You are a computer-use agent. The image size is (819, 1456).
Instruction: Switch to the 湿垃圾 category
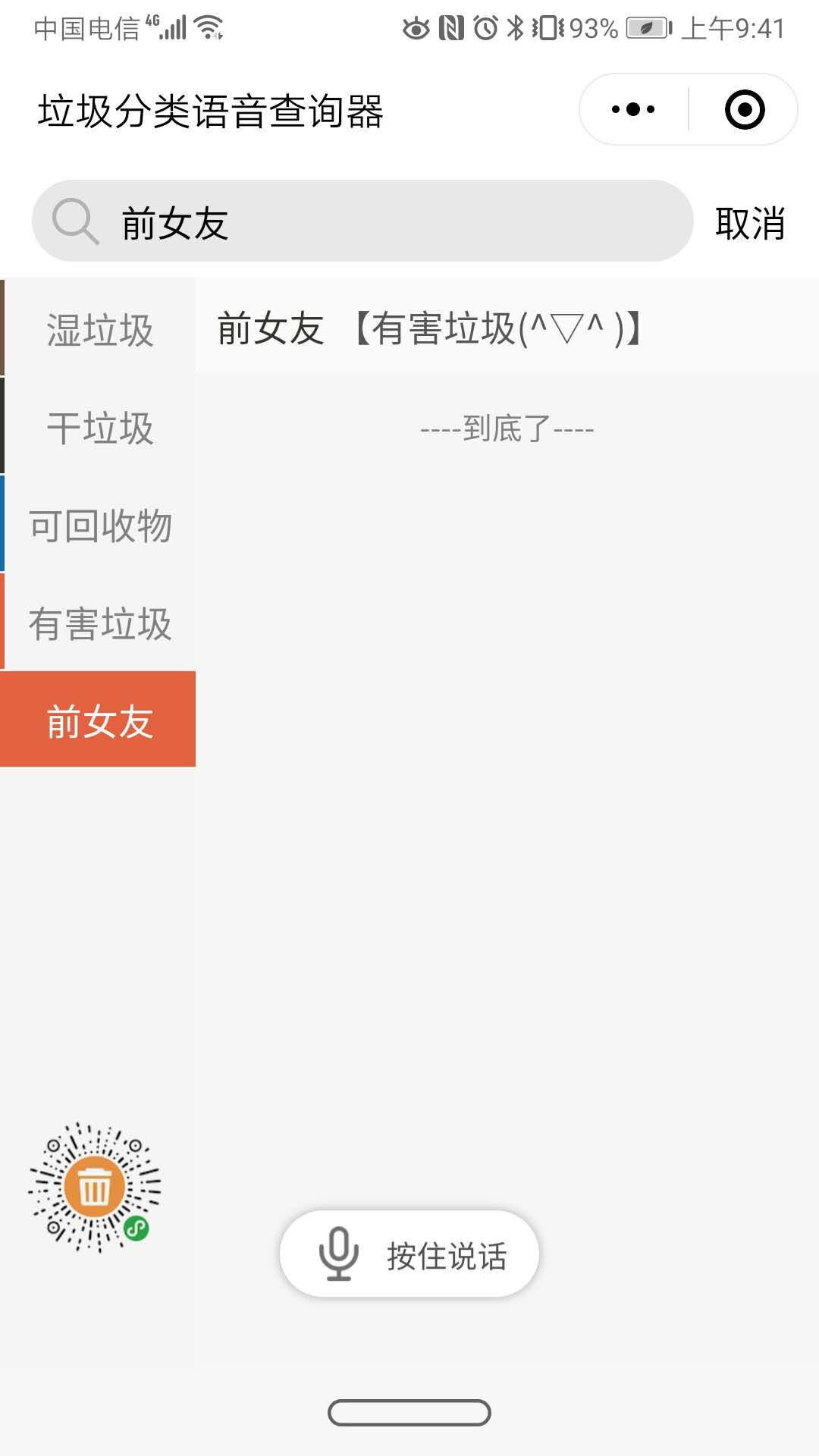98,330
